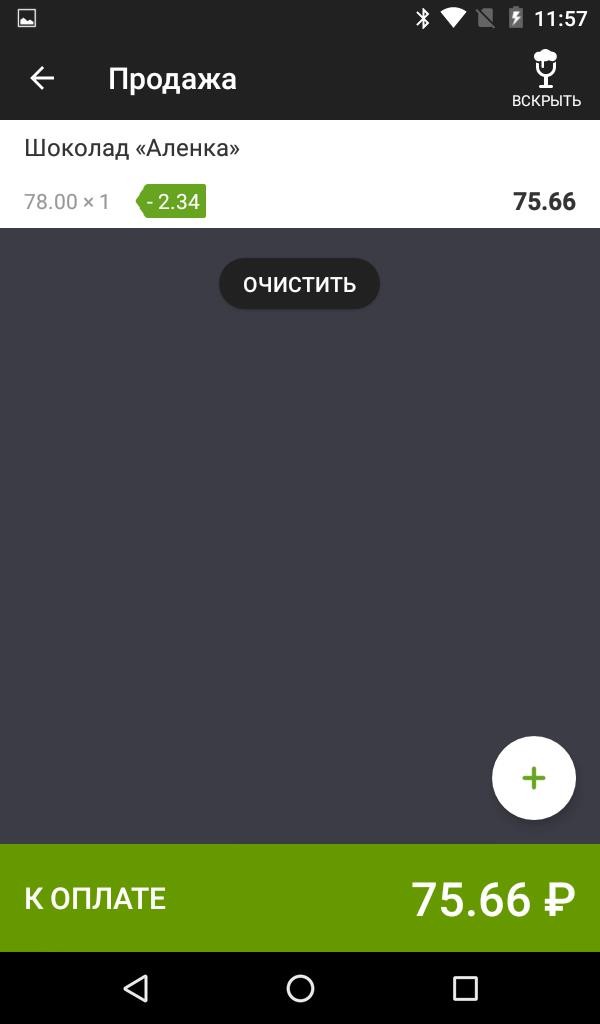Open recent apps from navigation bar
Screen dimensions: 600x1024
coord(465,989)
